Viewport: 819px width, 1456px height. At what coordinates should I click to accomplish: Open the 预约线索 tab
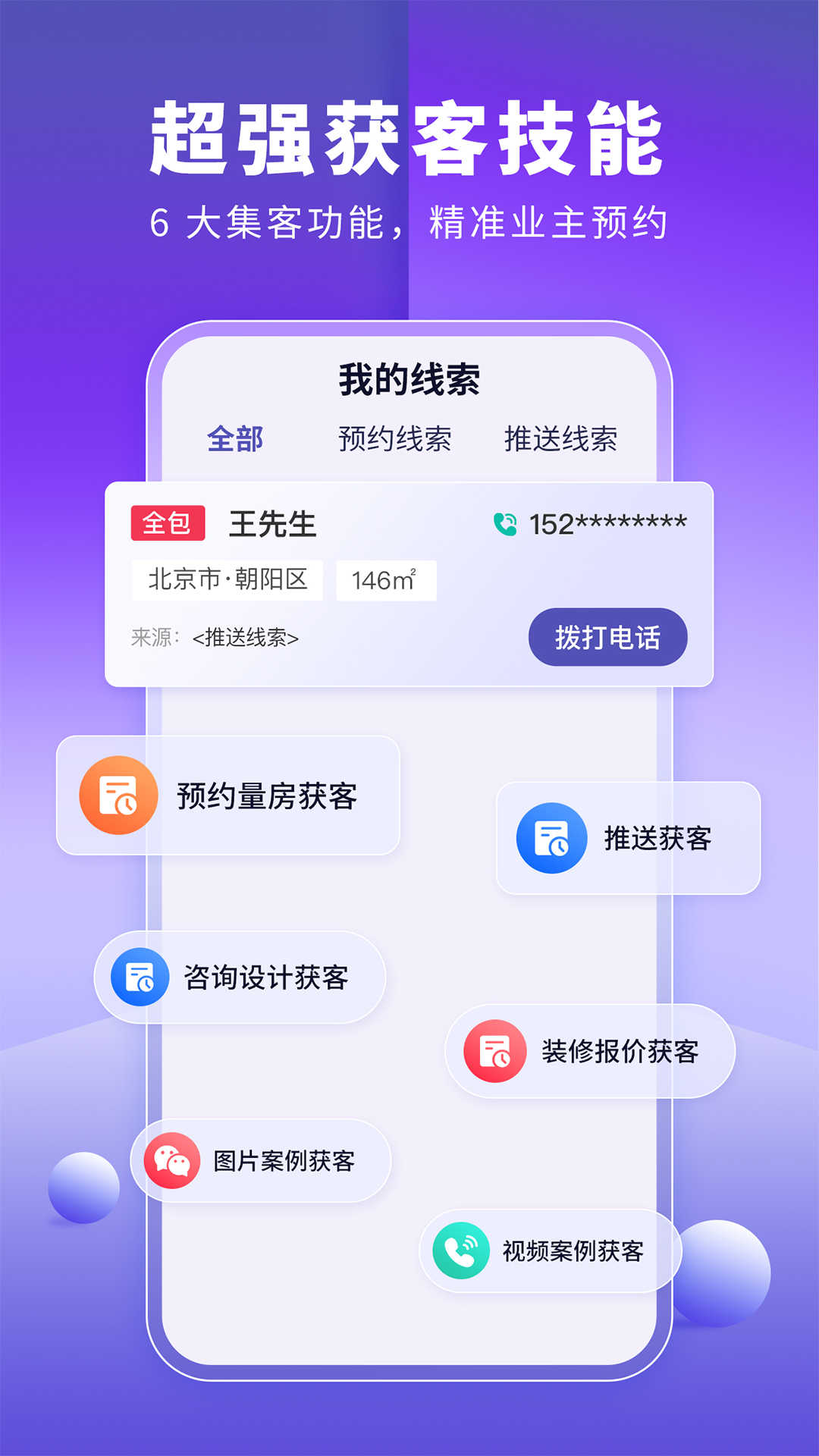pos(397,437)
